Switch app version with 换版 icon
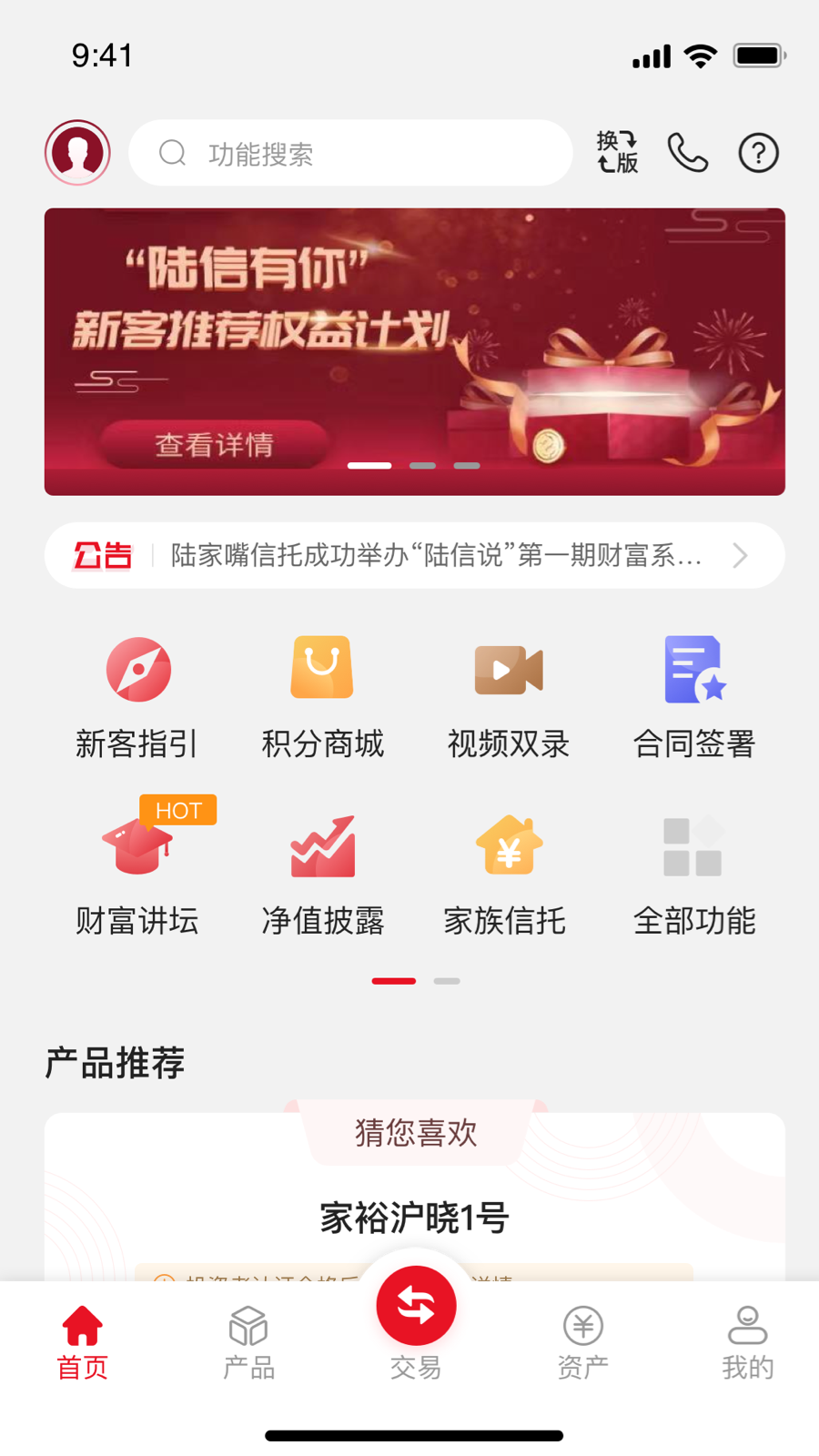819x1456 pixels. [x=617, y=152]
